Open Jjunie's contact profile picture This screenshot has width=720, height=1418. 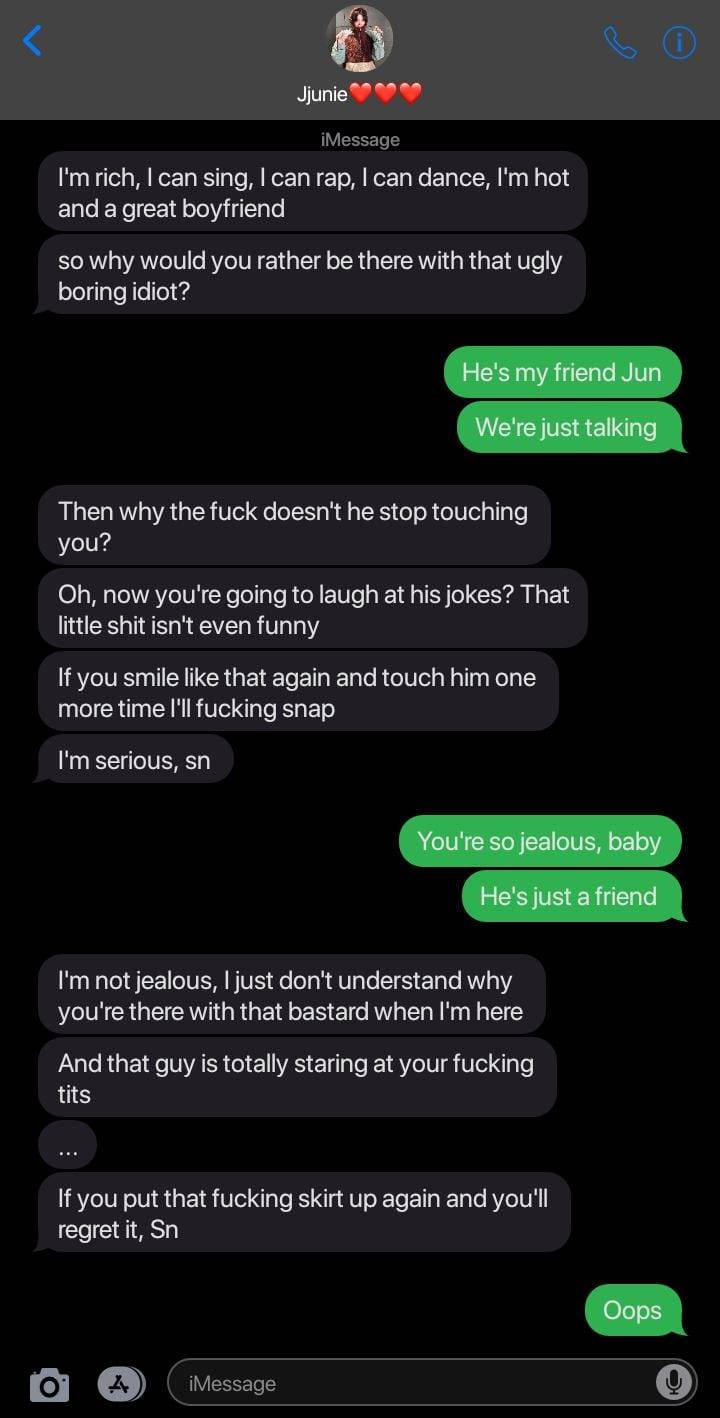pyautogui.click(x=360, y=39)
